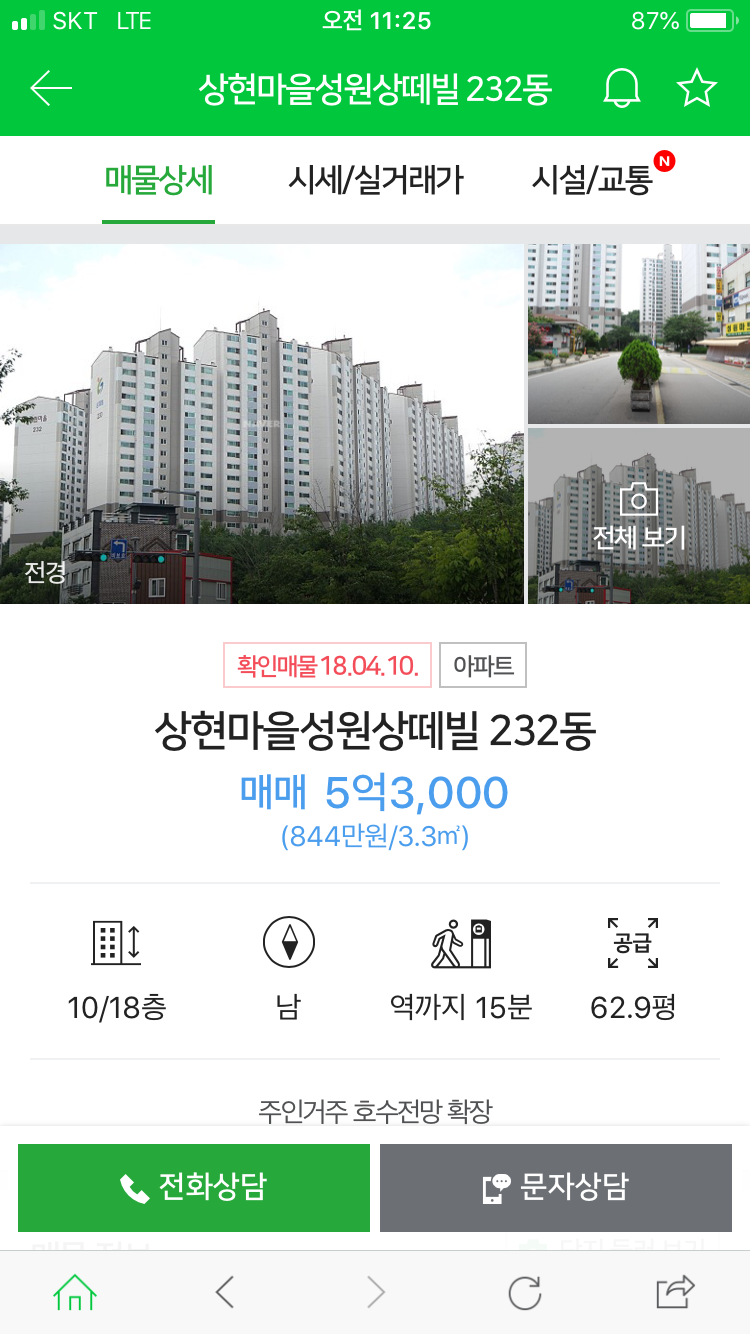The image size is (750, 1334).
Task: Select the 매물상세 tab
Action: tap(159, 181)
